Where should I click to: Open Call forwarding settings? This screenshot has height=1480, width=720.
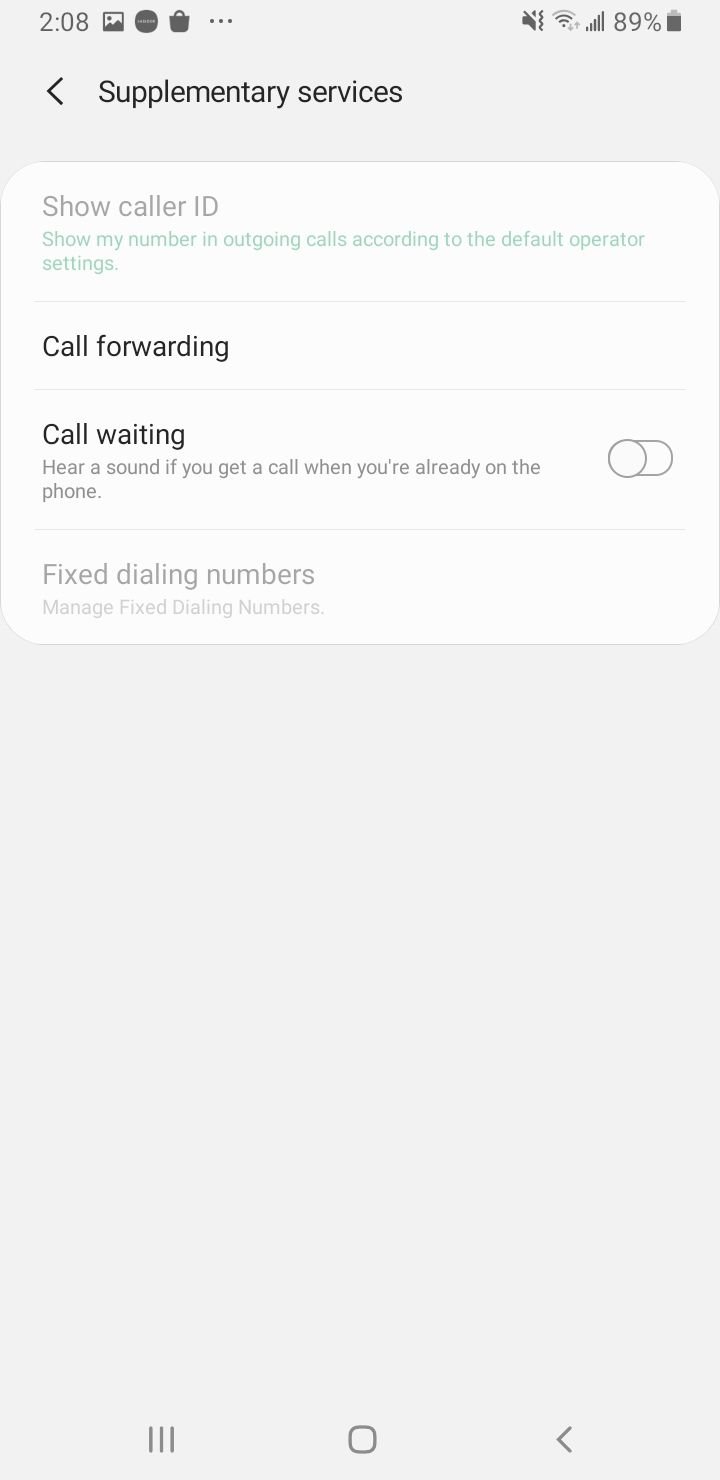[x=360, y=346]
